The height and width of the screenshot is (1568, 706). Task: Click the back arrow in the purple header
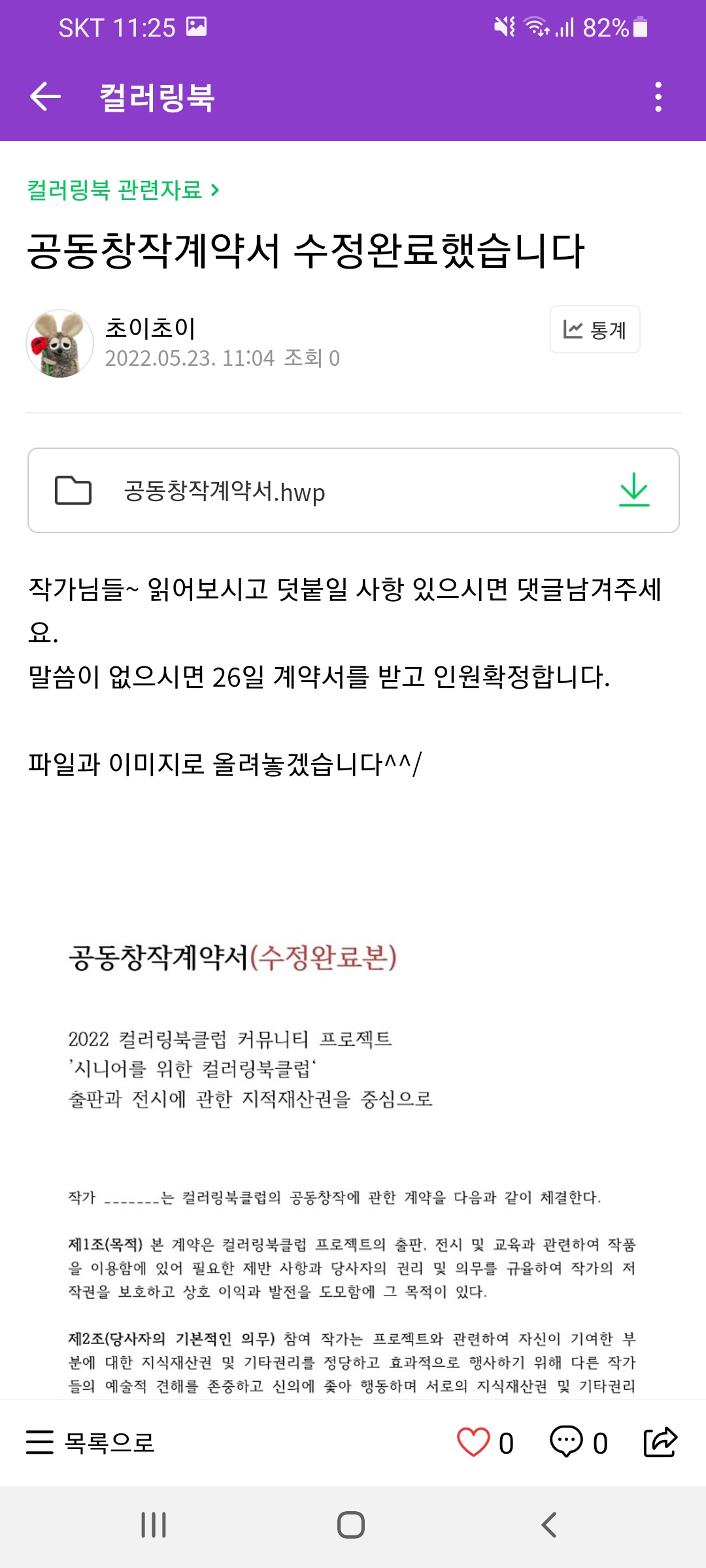click(x=44, y=98)
